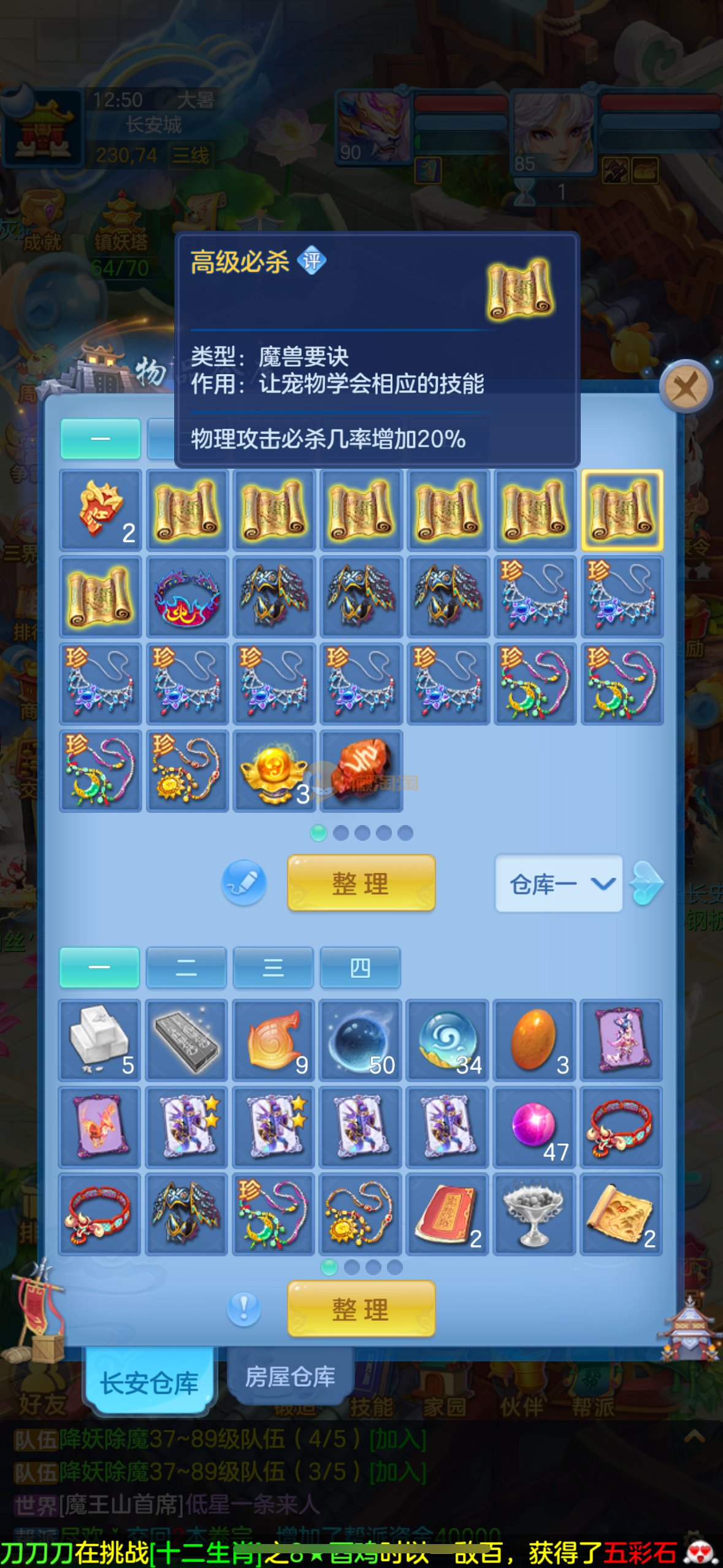Switch to the 房屋仓库 tab
The image size is (723, 1568).
290,1378
